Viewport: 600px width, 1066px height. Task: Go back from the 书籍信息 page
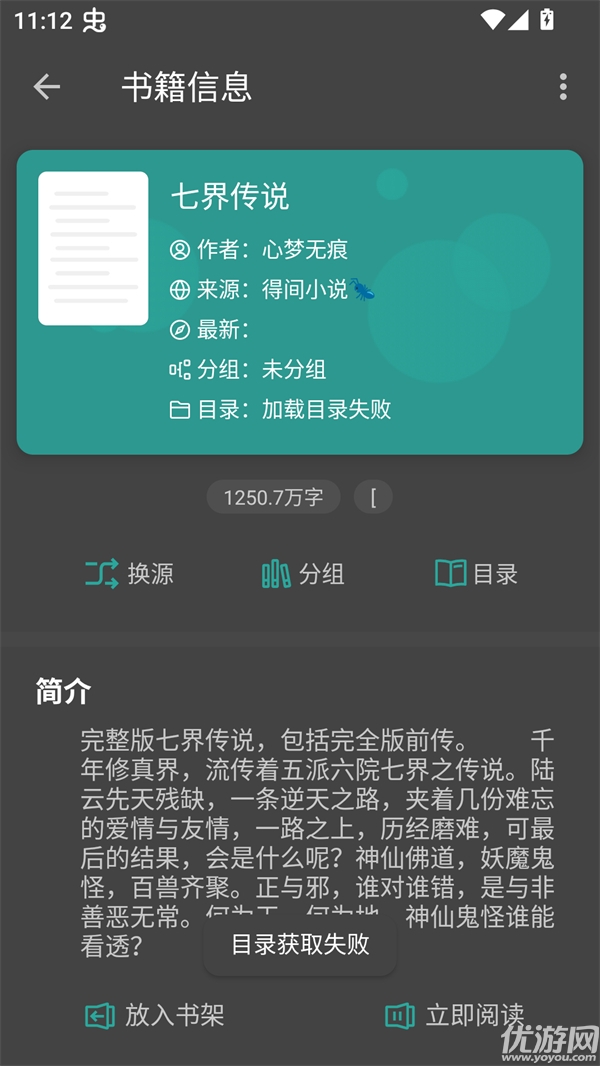point(47,87)
